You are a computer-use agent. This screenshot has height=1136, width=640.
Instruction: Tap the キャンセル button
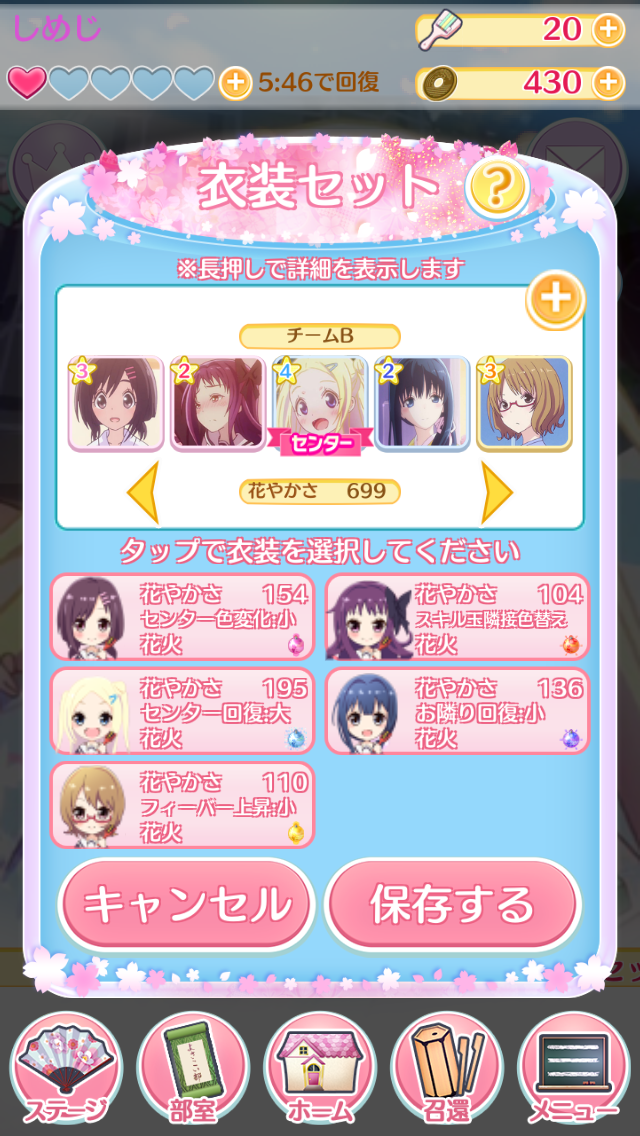point(187,905)
